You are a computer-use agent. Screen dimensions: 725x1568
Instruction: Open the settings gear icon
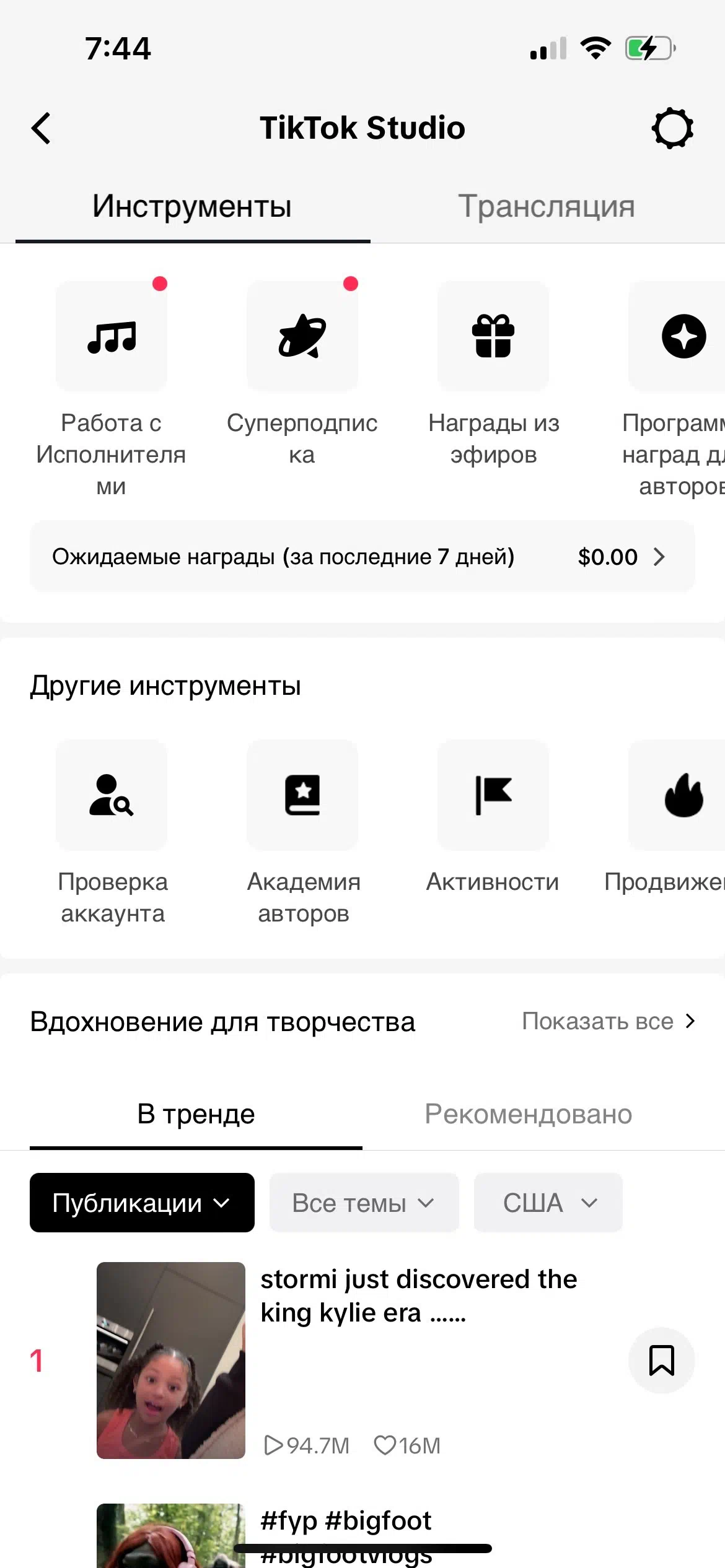pyautogui.click(x=672, y=128)
